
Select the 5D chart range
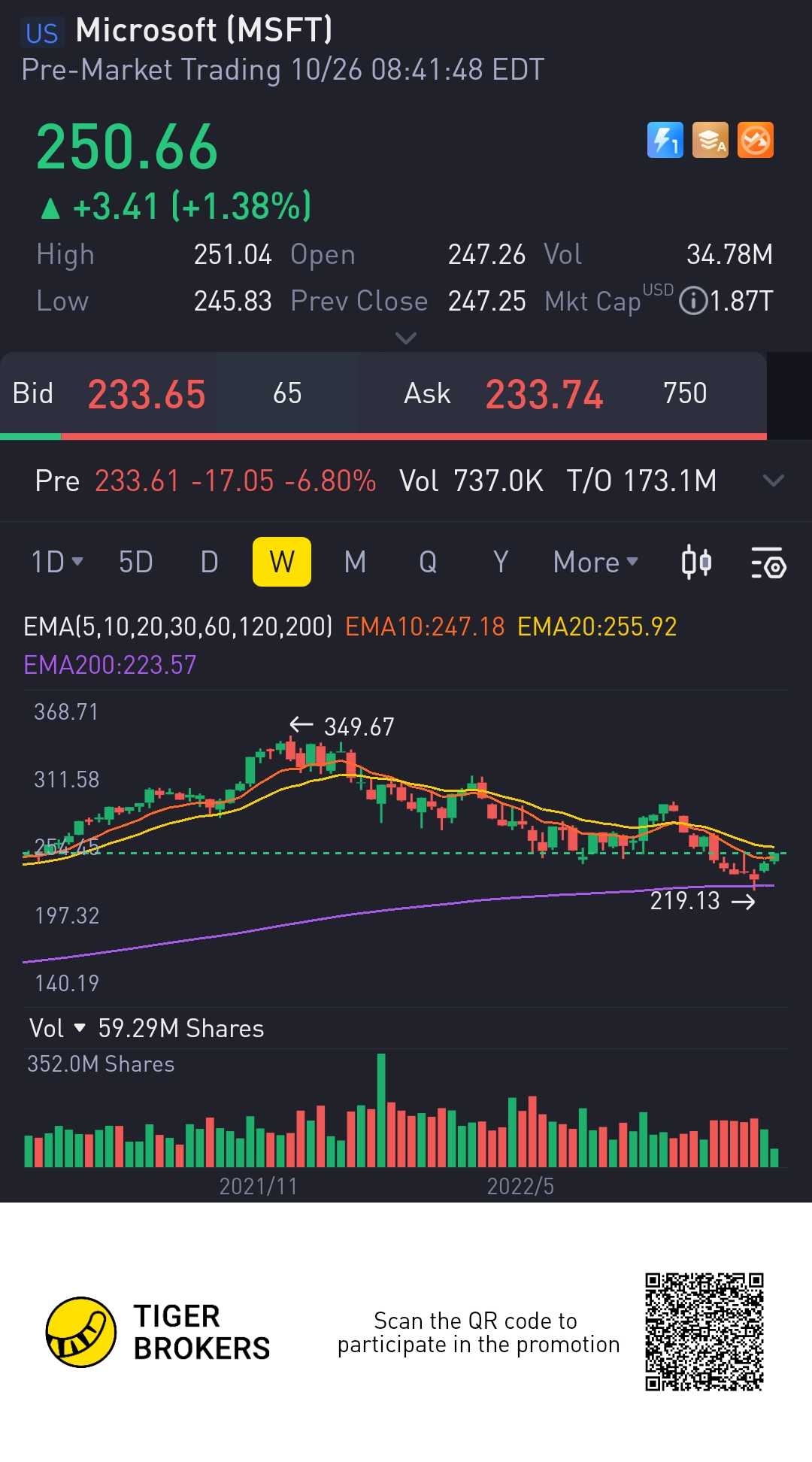pyautogui.click(x=135, y=562)
